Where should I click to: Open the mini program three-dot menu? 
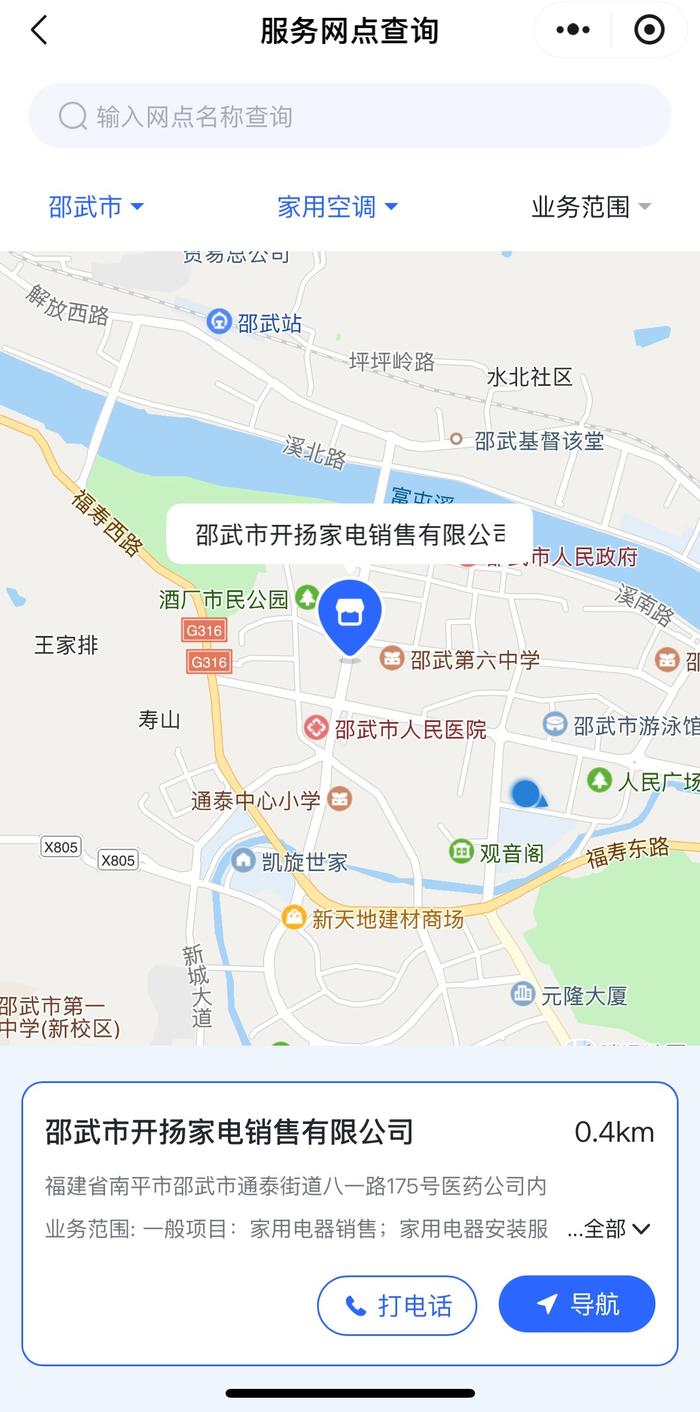point(573,30)
